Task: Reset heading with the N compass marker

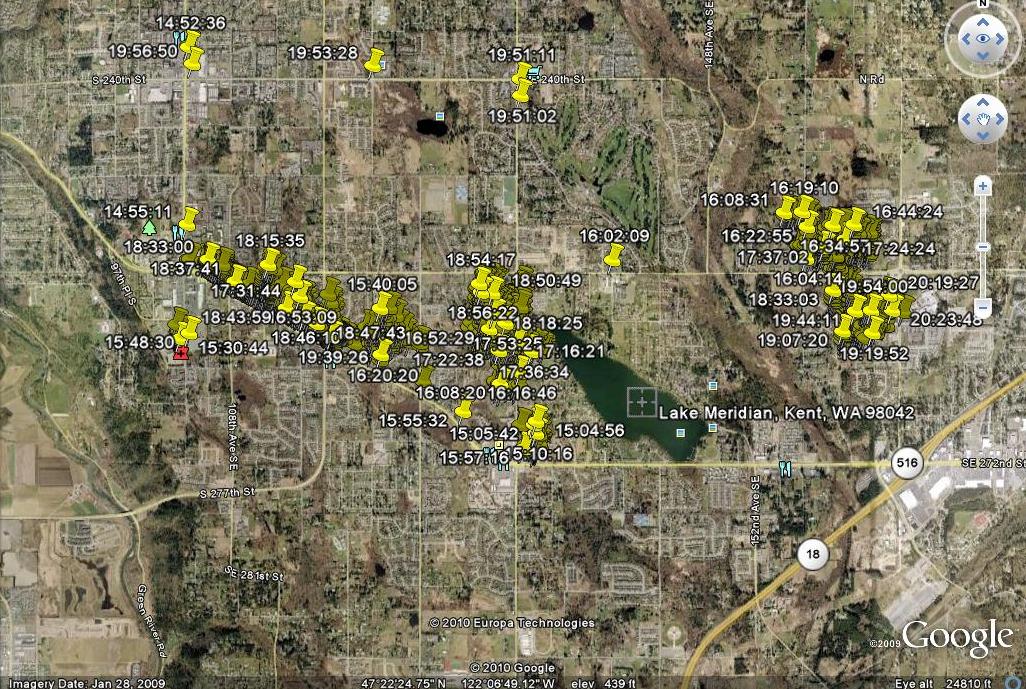Action: tap(984, 4)
